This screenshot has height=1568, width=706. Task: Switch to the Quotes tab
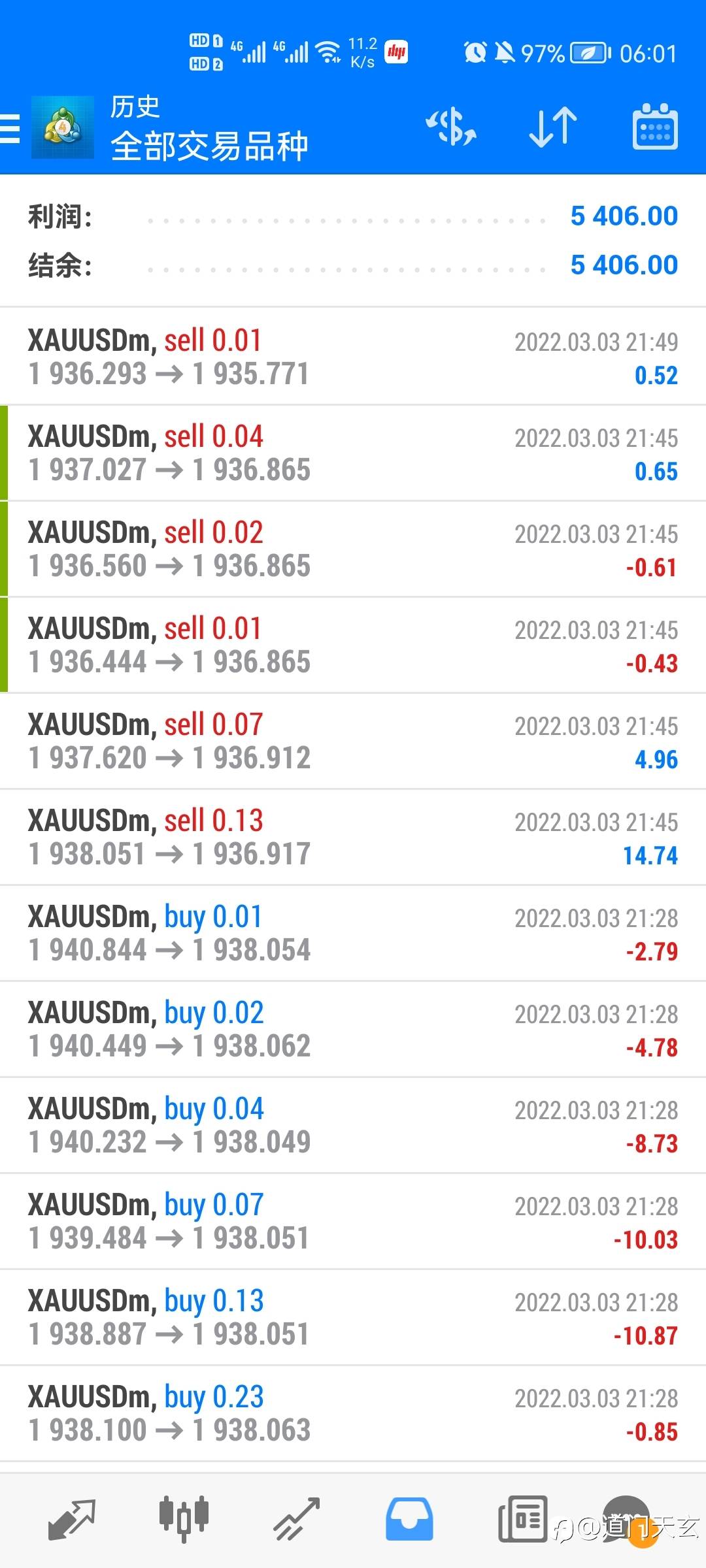click(x=72, y=1519)
